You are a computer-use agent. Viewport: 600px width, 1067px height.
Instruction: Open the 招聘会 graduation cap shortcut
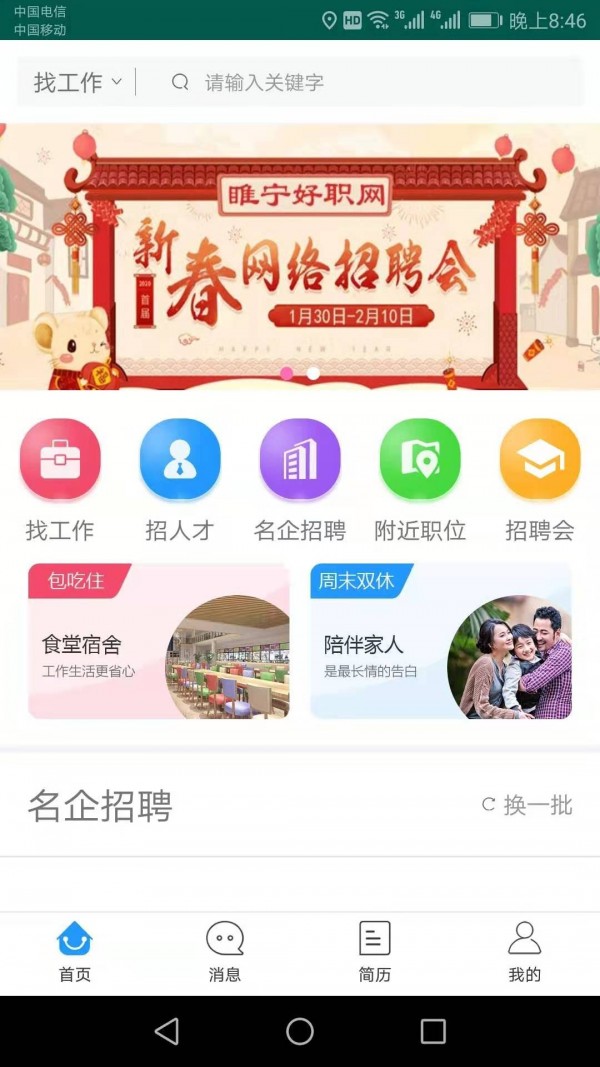(x=540, y=460)
